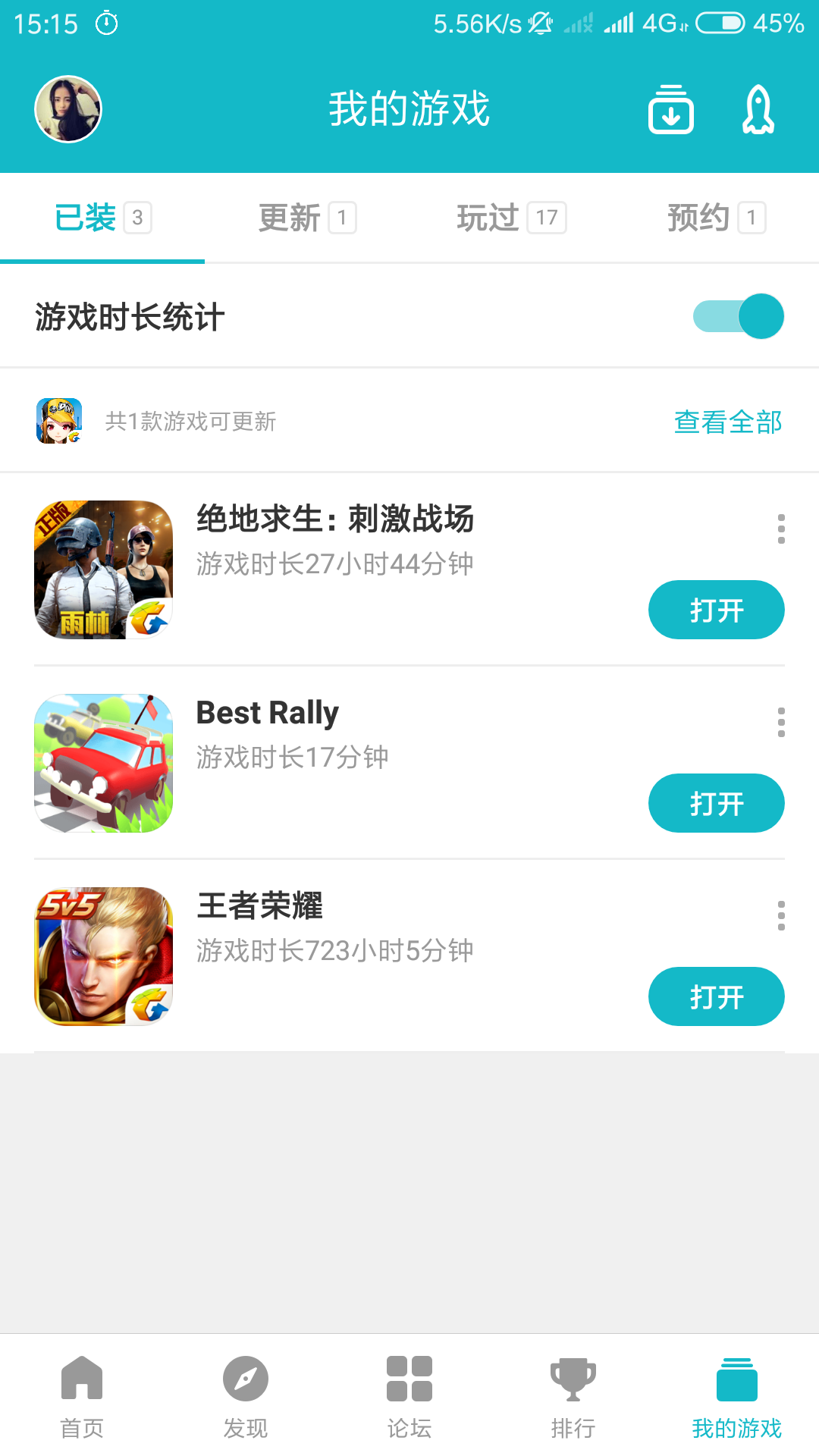819x1456 pixels.
Task: Open 绝地求生：刺激战场 with the 打开 button
Action: point(716,610)
